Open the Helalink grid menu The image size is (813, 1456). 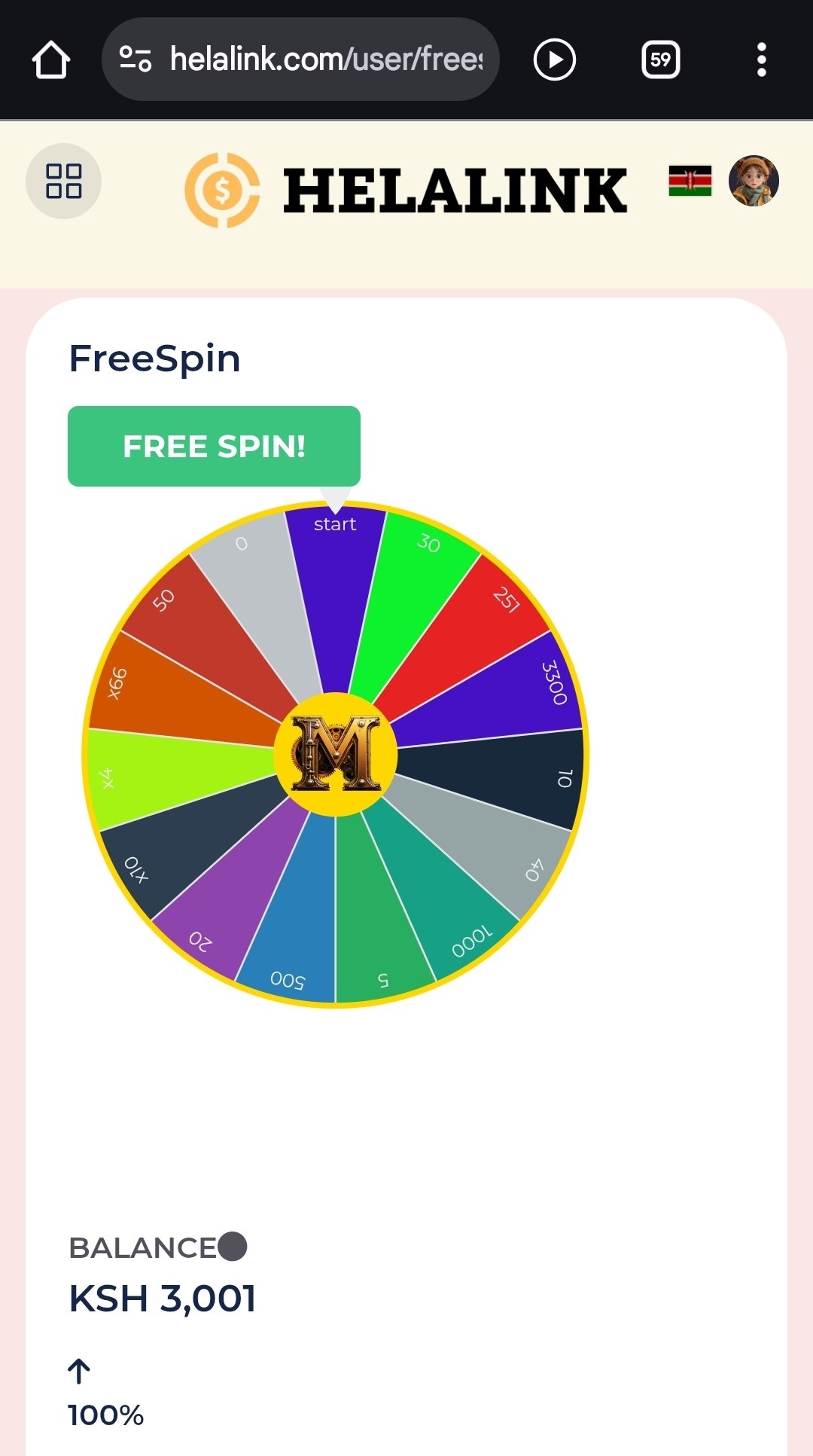coord(64,182)
